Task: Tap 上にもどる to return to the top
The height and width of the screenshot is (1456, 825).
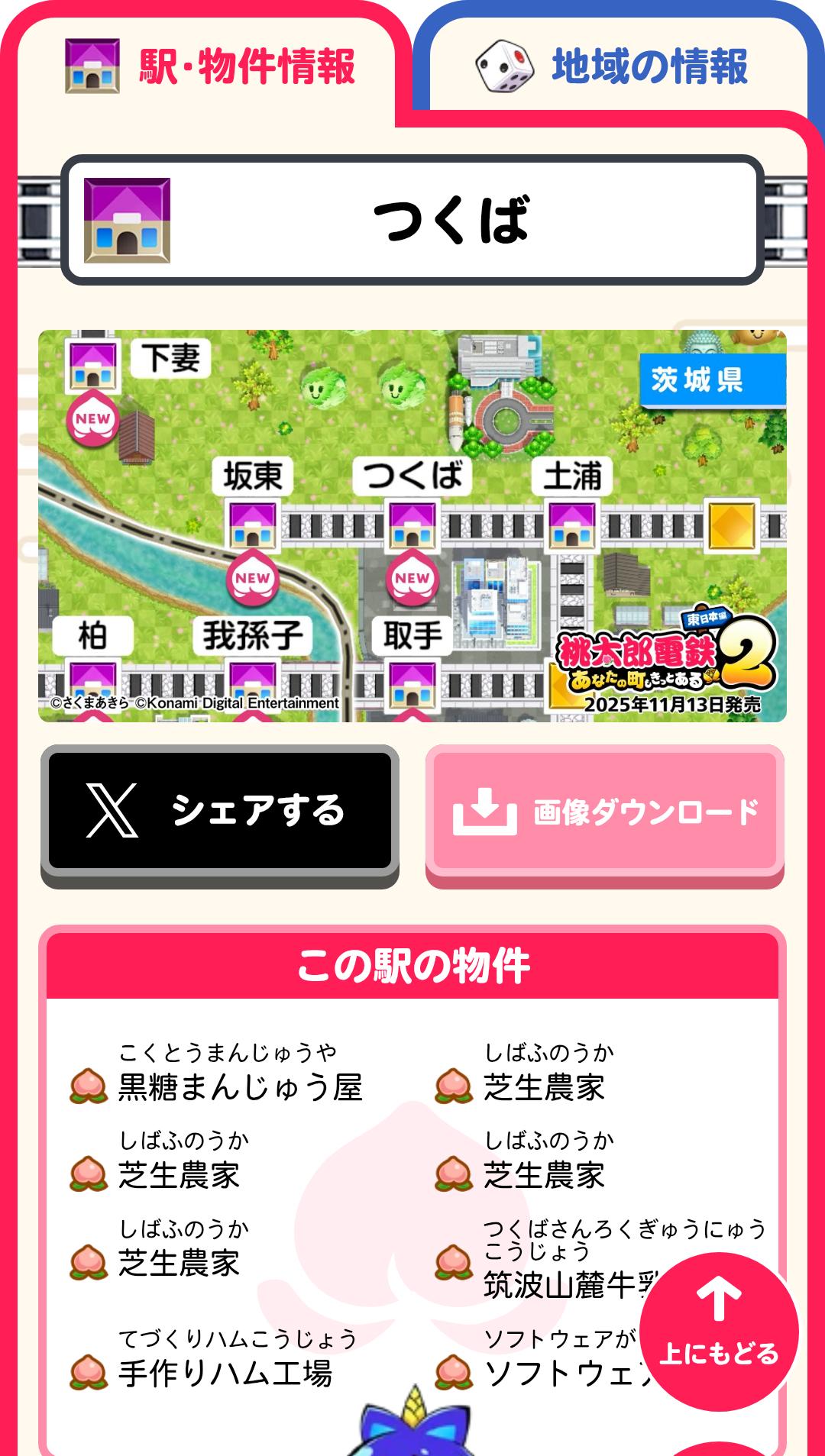Action: point(718,1330)
